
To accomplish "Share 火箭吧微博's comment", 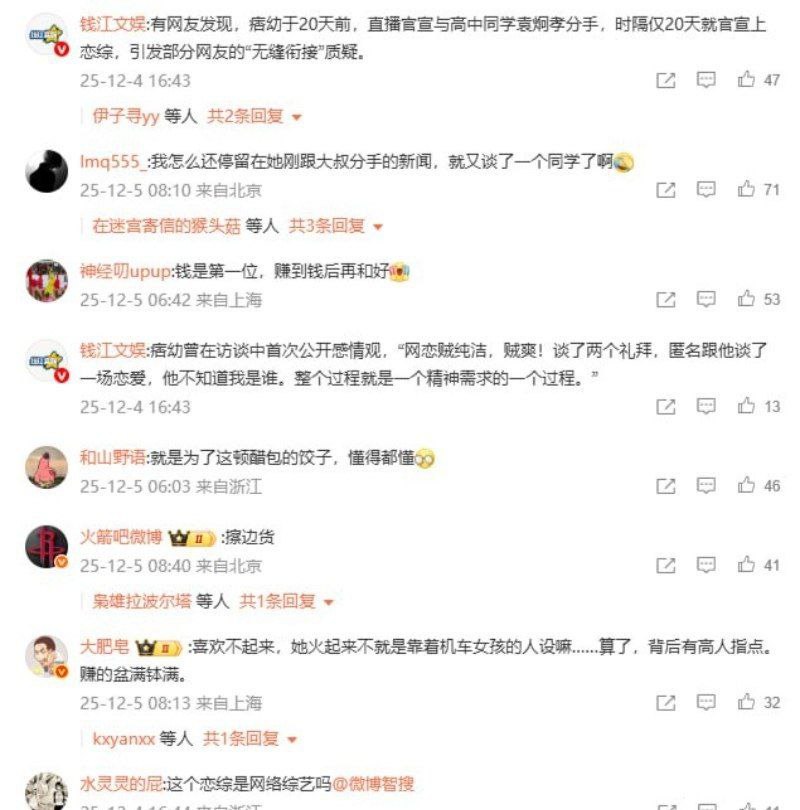I will pyautogui.click(x=666, y=565).
